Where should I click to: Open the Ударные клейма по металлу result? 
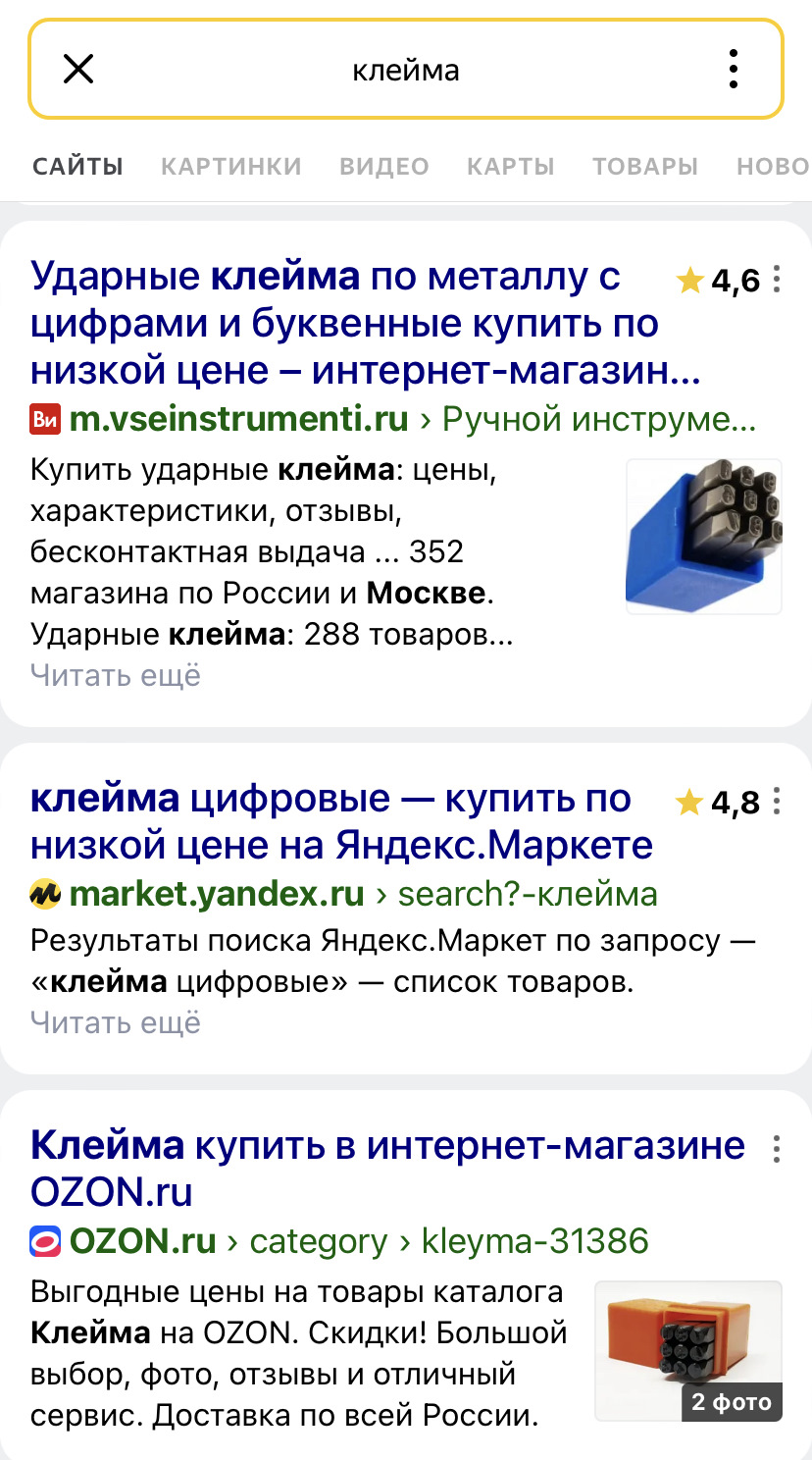[343, 324]
